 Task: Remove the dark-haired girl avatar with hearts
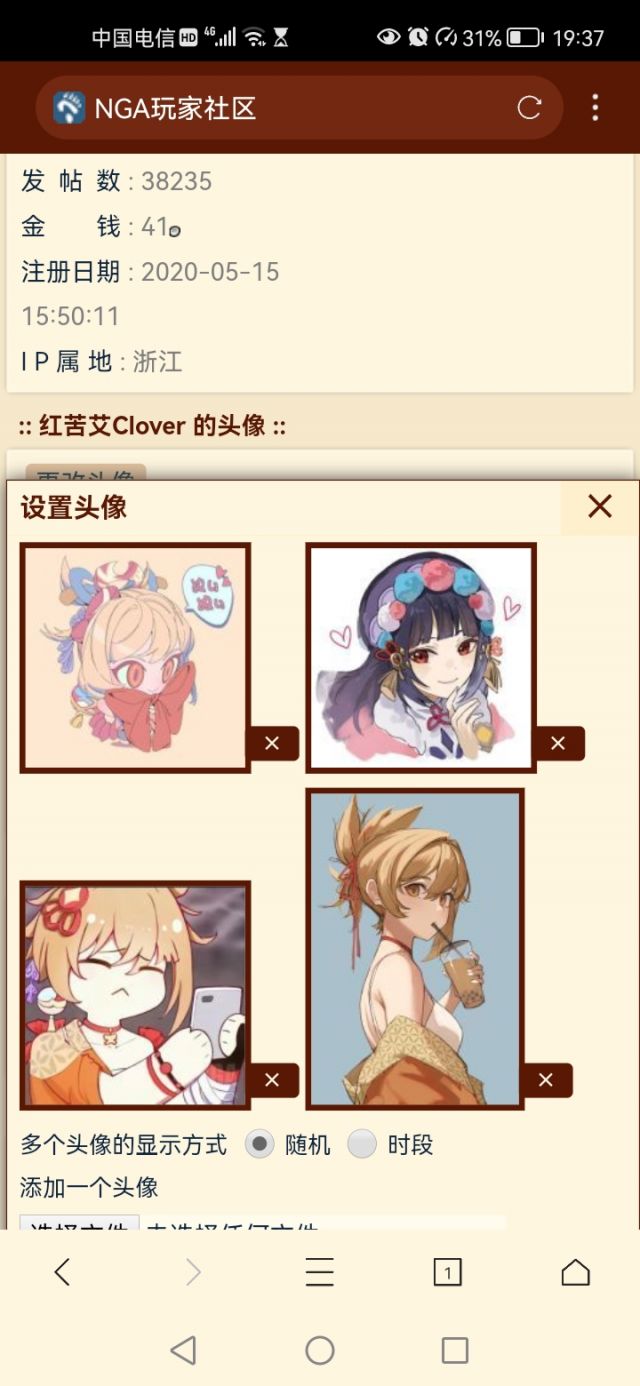pyautogui.click(x=558, y=743)
